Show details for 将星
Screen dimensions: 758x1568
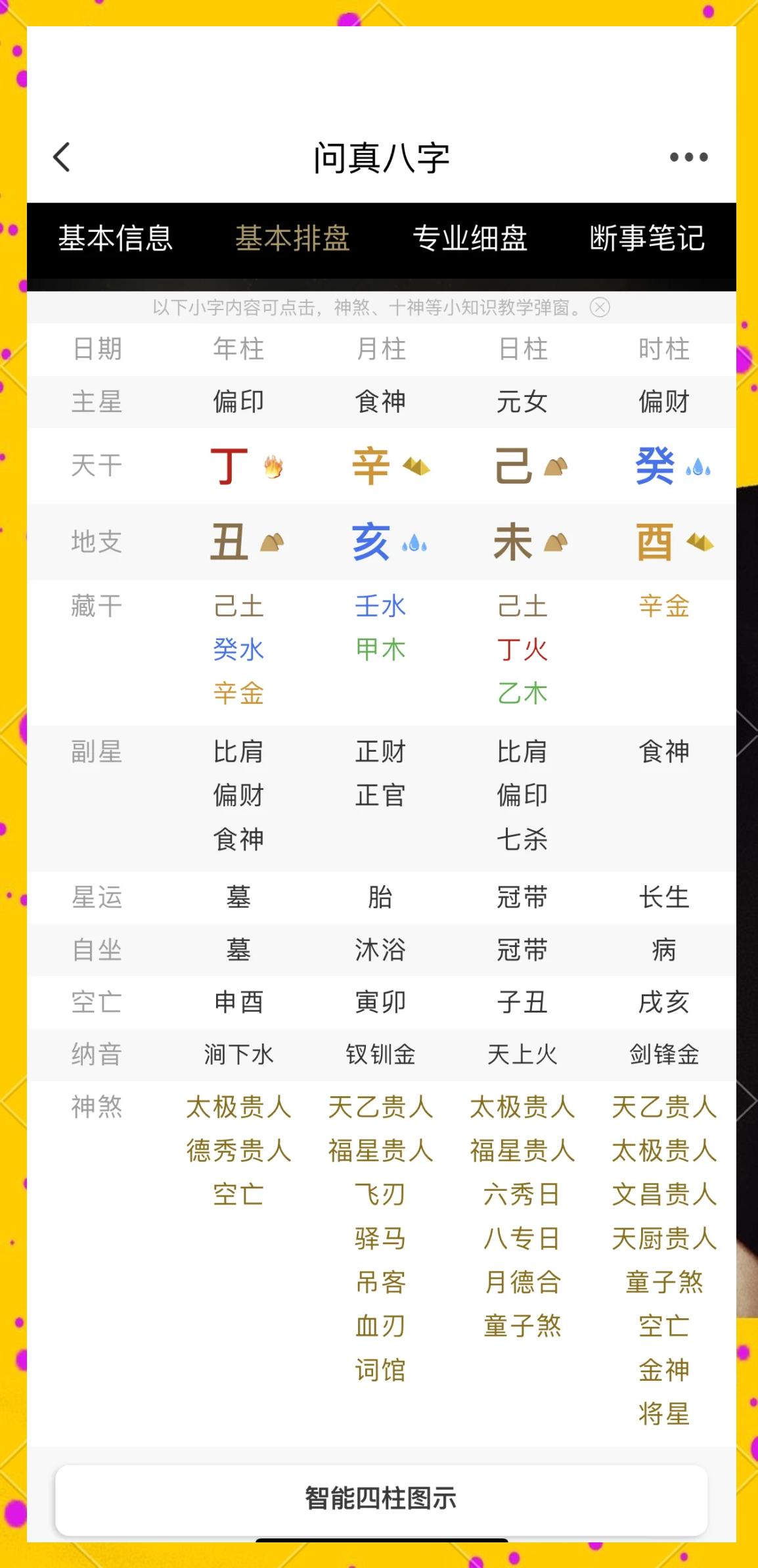(664, 1414)
